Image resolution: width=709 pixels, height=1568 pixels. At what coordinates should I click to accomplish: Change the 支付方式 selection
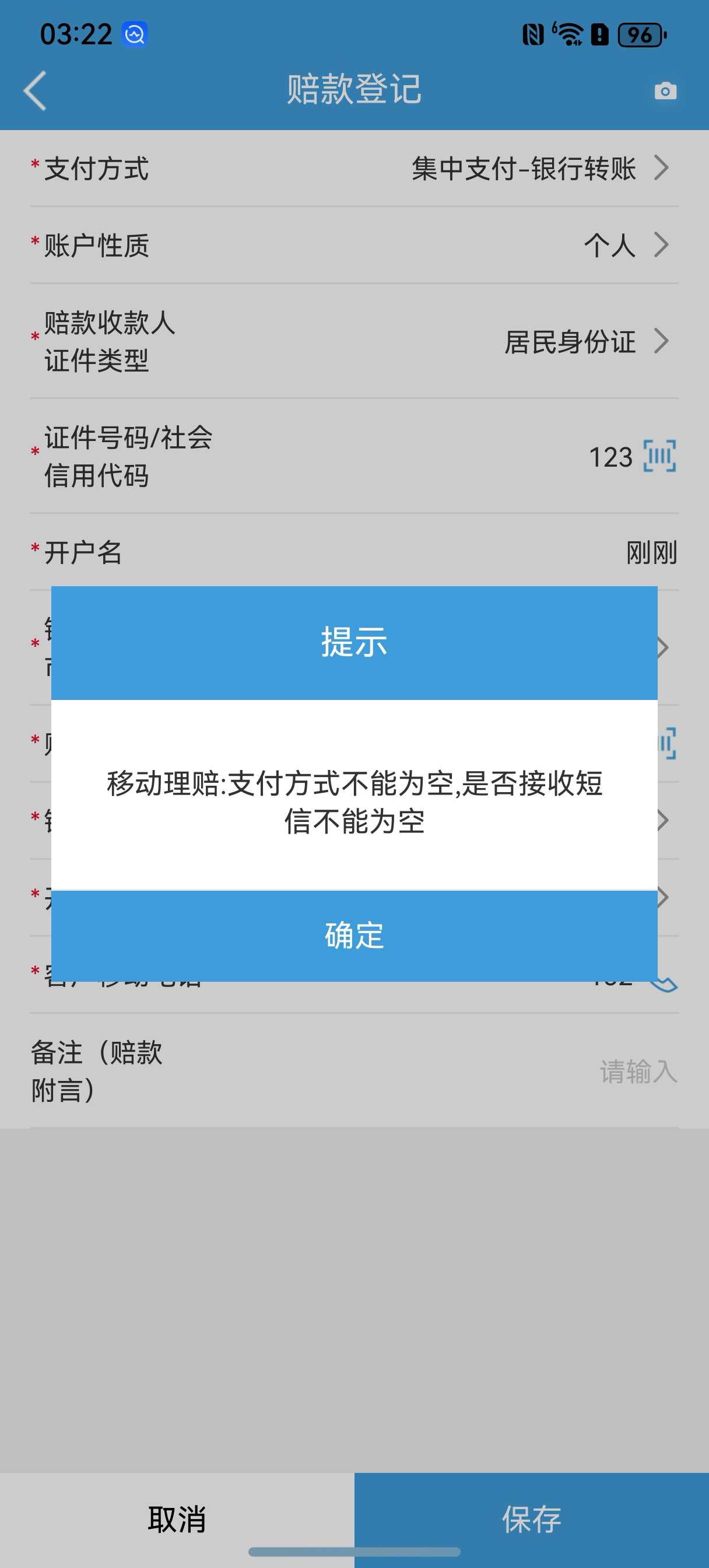point(354,169)
